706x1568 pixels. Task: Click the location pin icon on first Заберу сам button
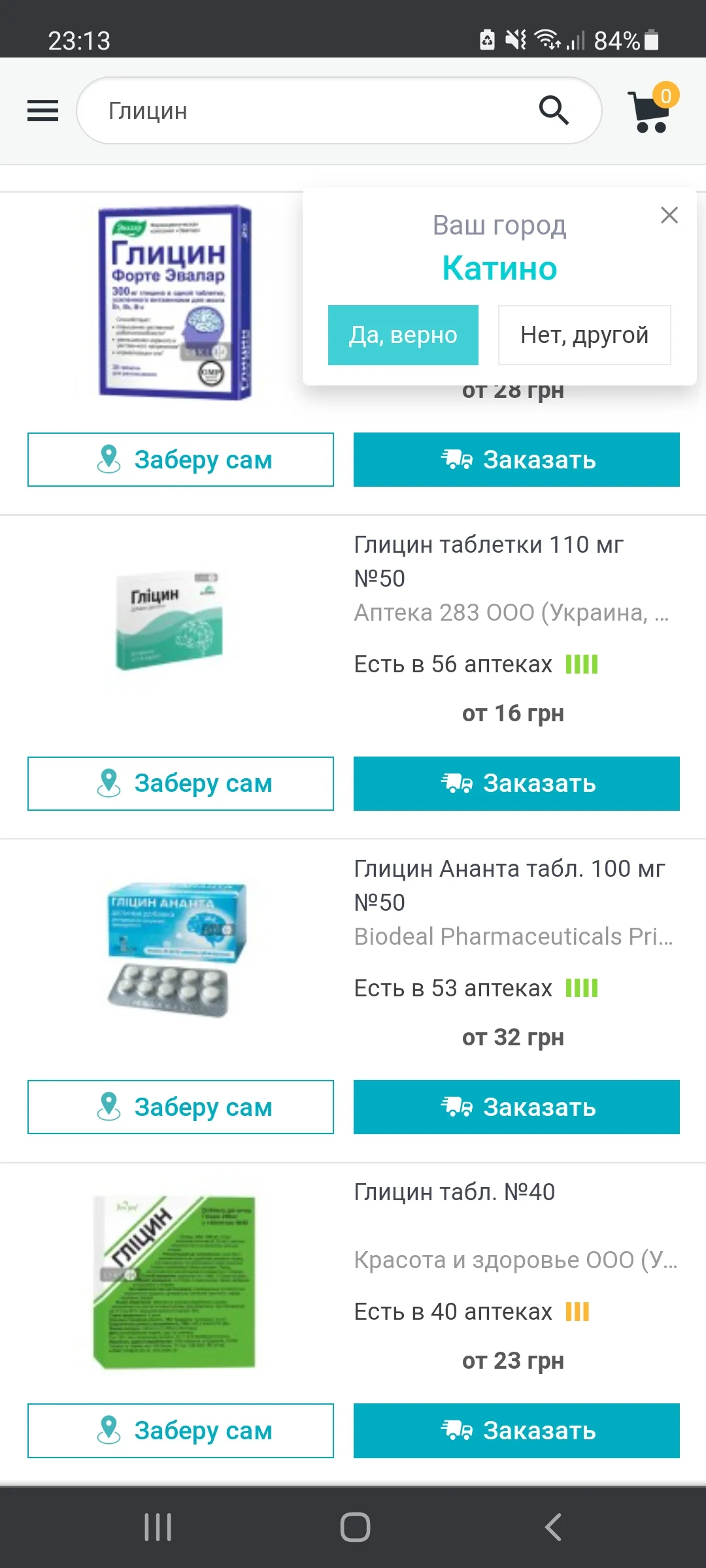pos(109,459)
